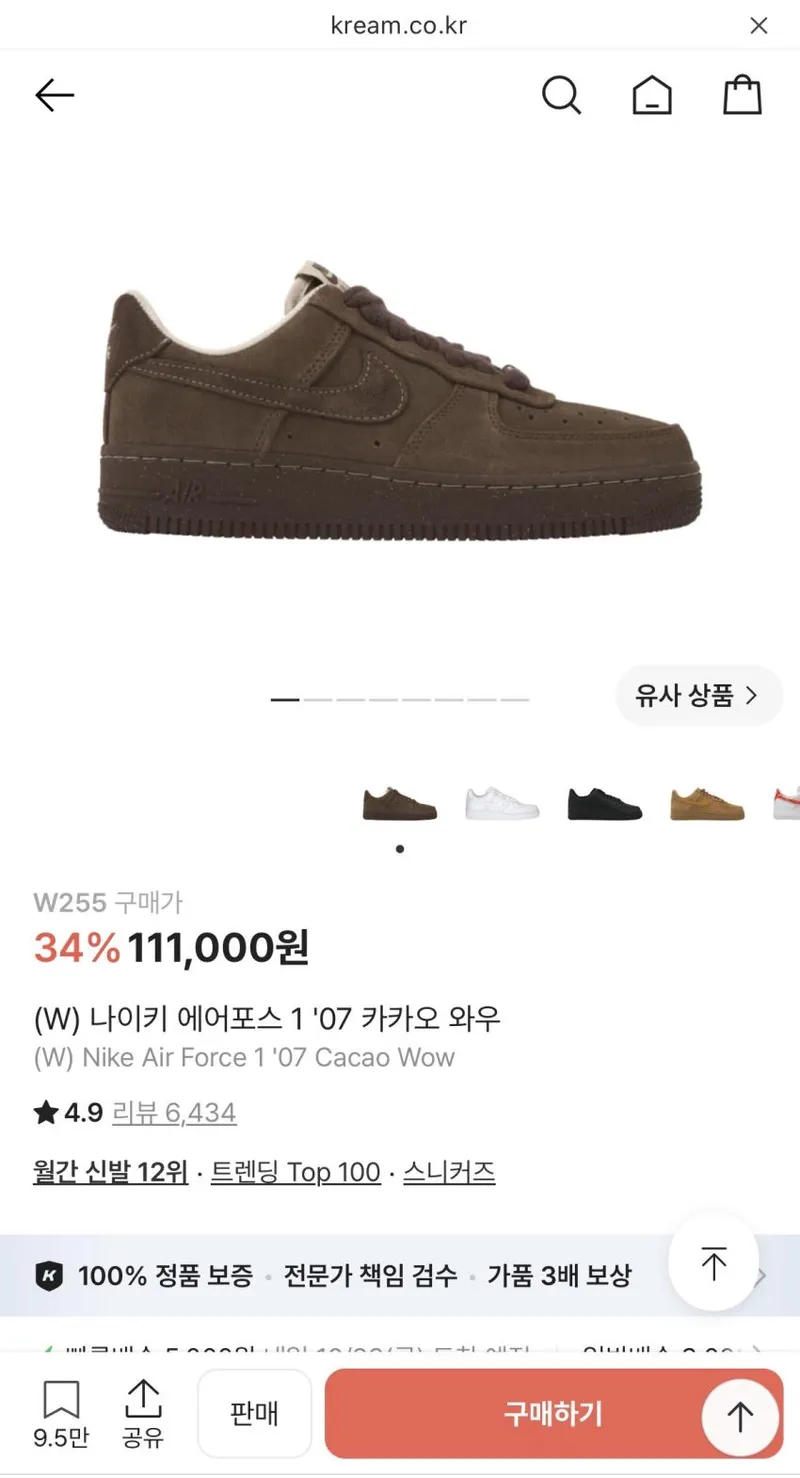Go back with the arrow icon
Screen dimensions: 800x1478
point(55,96)
